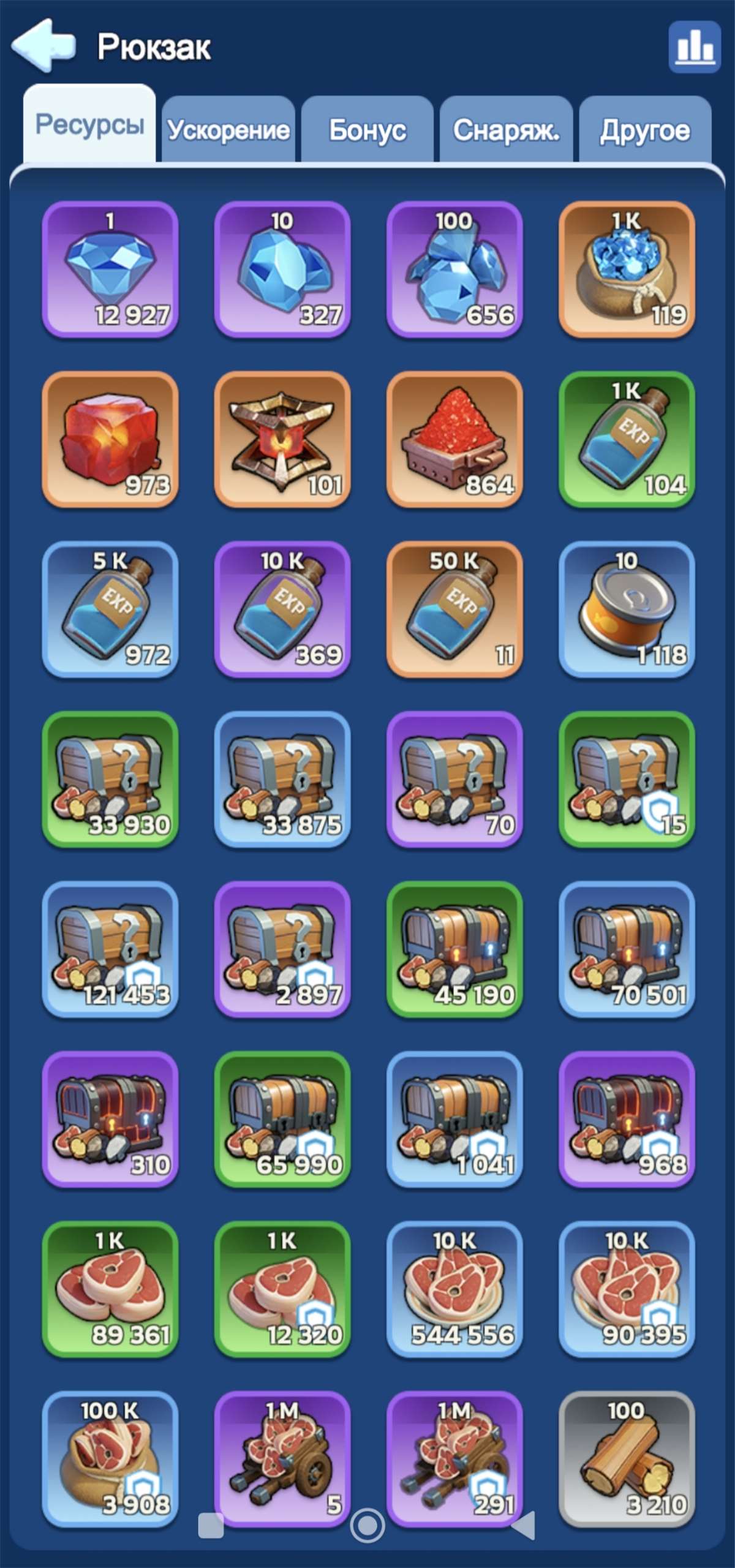Select the resource chest with 33 930
Viewport: 735px width, 1568px height.
click(x=110, y=779)
